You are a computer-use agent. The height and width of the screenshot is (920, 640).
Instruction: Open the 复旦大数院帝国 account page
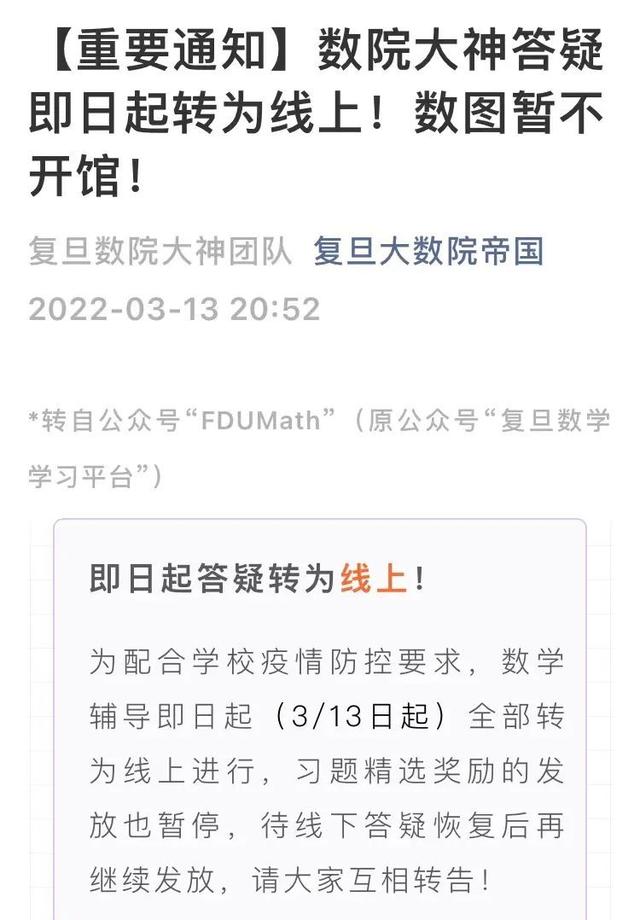[x=428, y=251]
